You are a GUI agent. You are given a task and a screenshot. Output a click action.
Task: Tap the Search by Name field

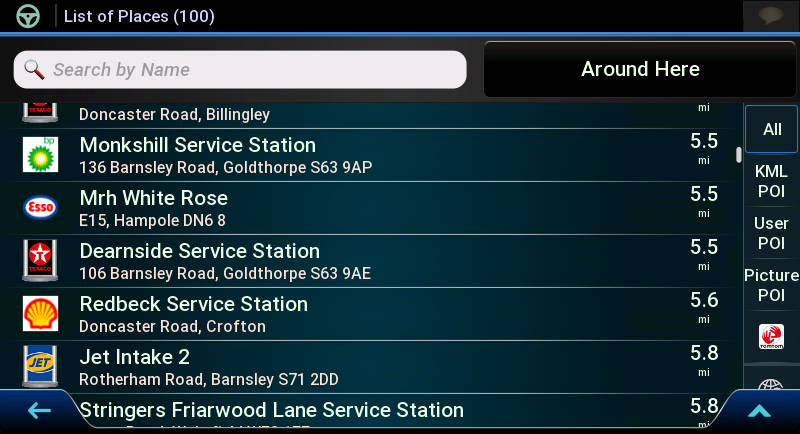tap(240, 70)
